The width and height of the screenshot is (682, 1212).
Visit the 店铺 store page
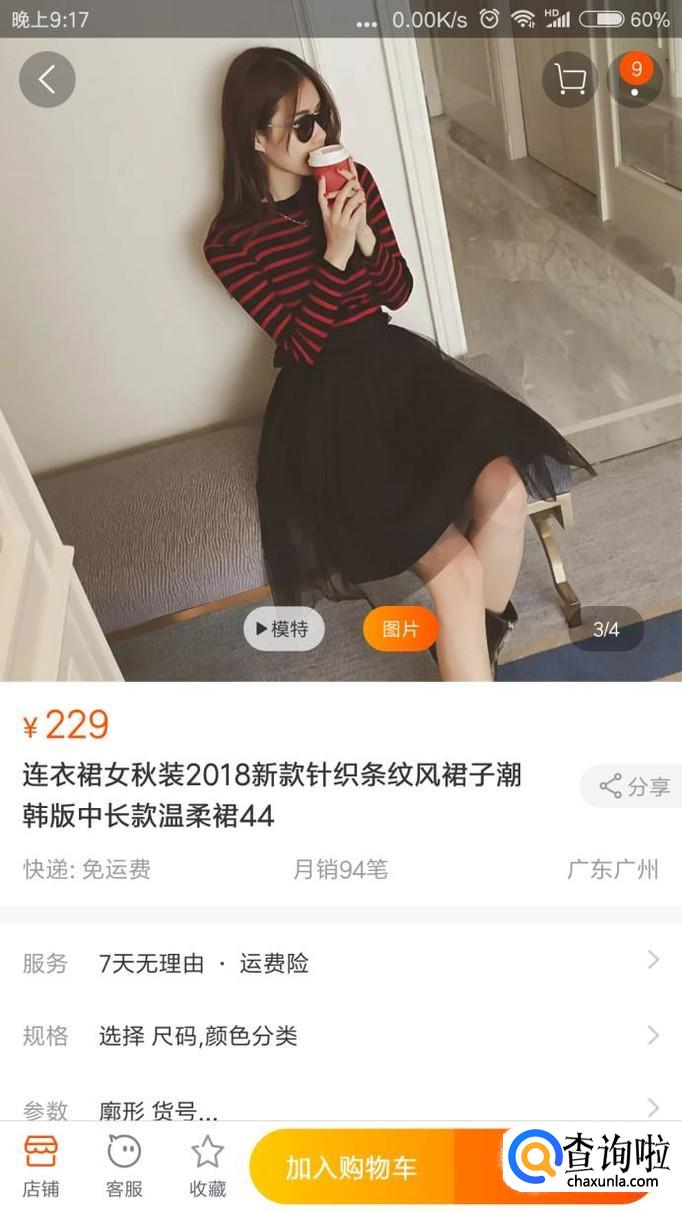[41, 1166]
